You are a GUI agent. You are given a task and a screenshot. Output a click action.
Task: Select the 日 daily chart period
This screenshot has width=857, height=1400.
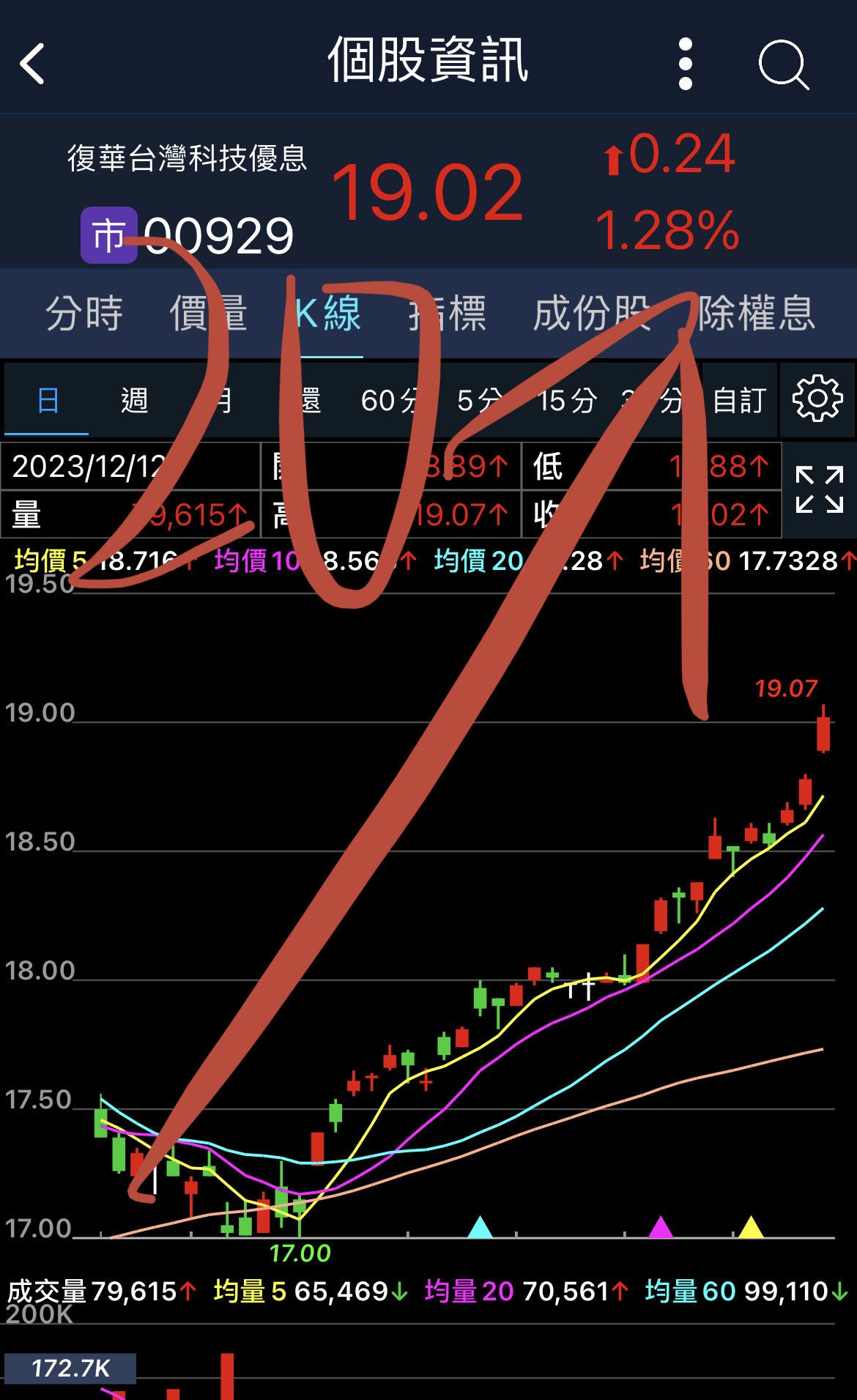[x=48, y=400]
